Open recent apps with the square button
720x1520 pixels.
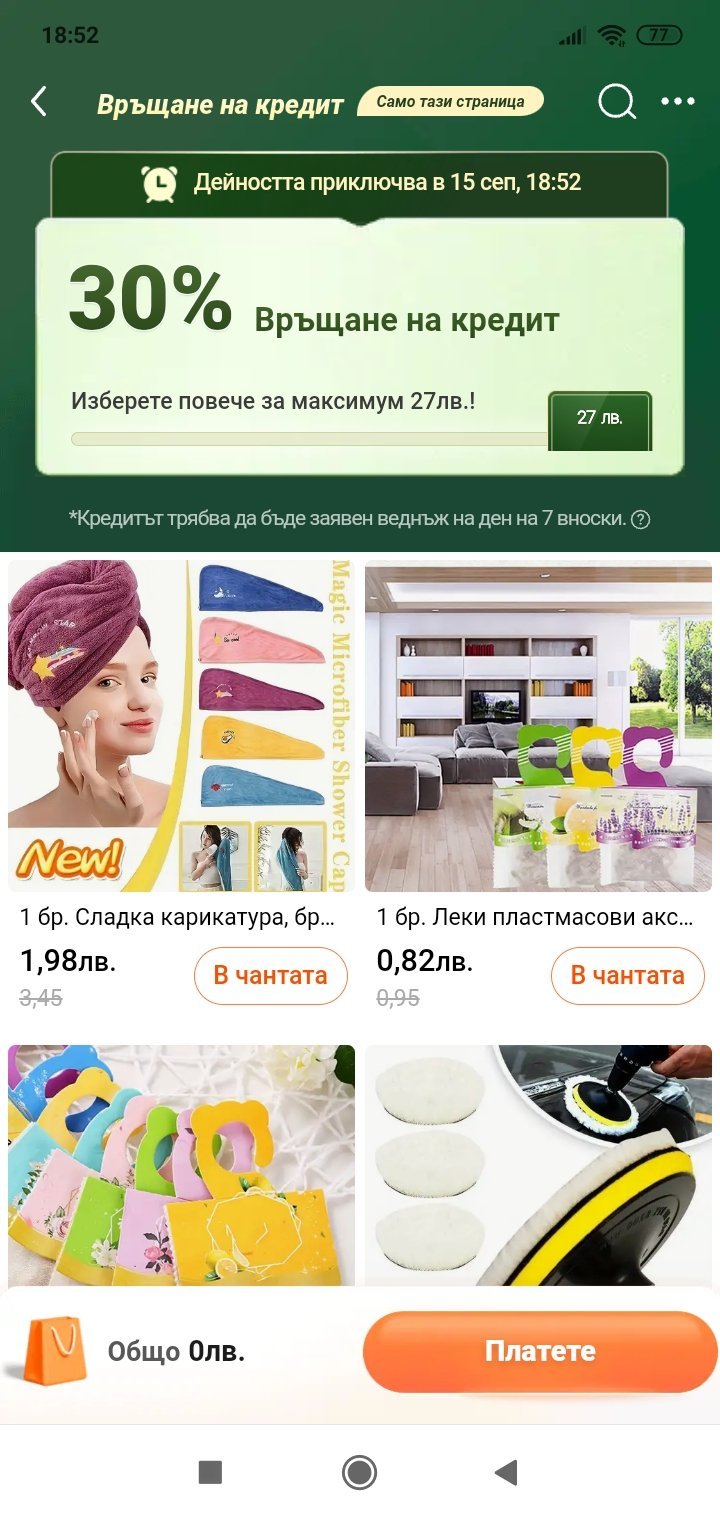[210, 1472]
